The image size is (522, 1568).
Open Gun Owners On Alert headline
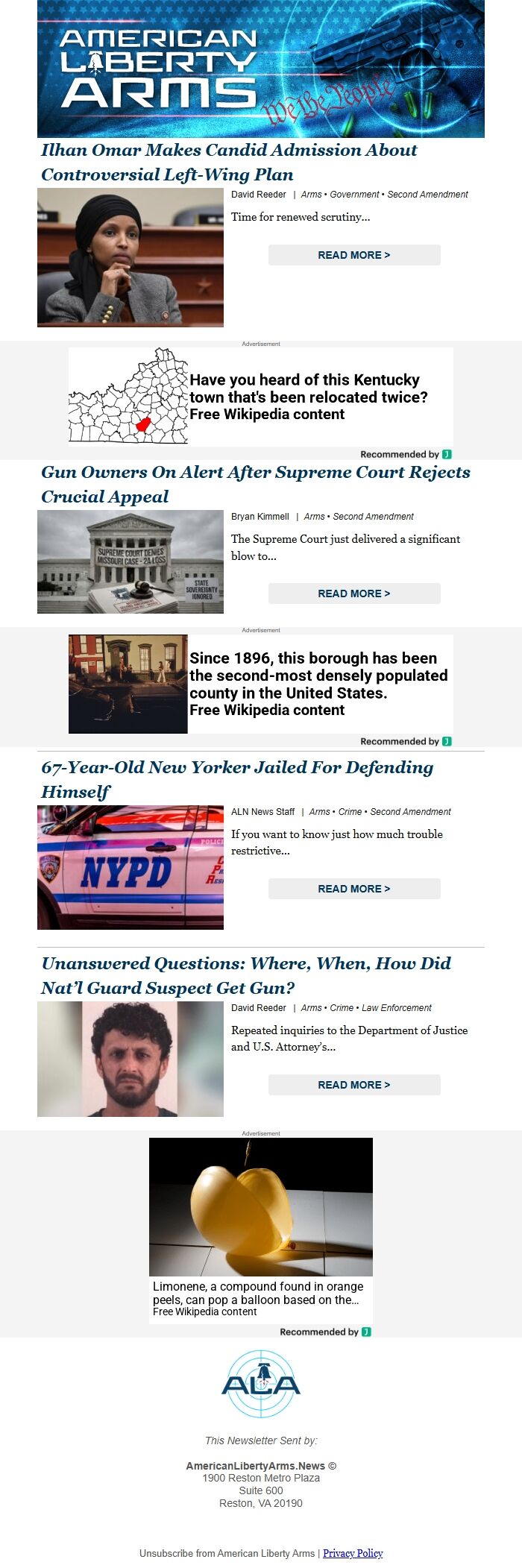point(255,484)
